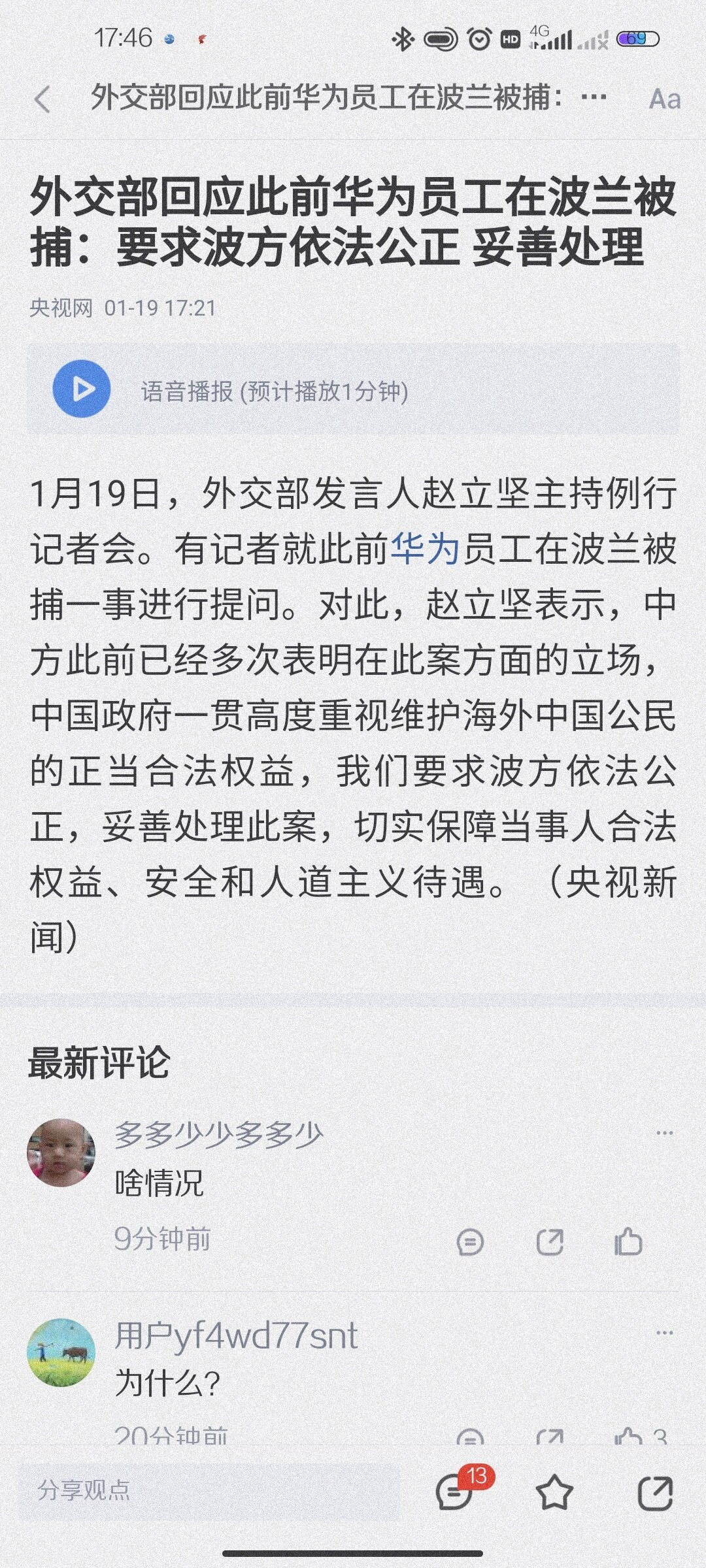Open more options for 用户yf4wd77snt's comment
706x1568 pixels.
coord(664,1333)
